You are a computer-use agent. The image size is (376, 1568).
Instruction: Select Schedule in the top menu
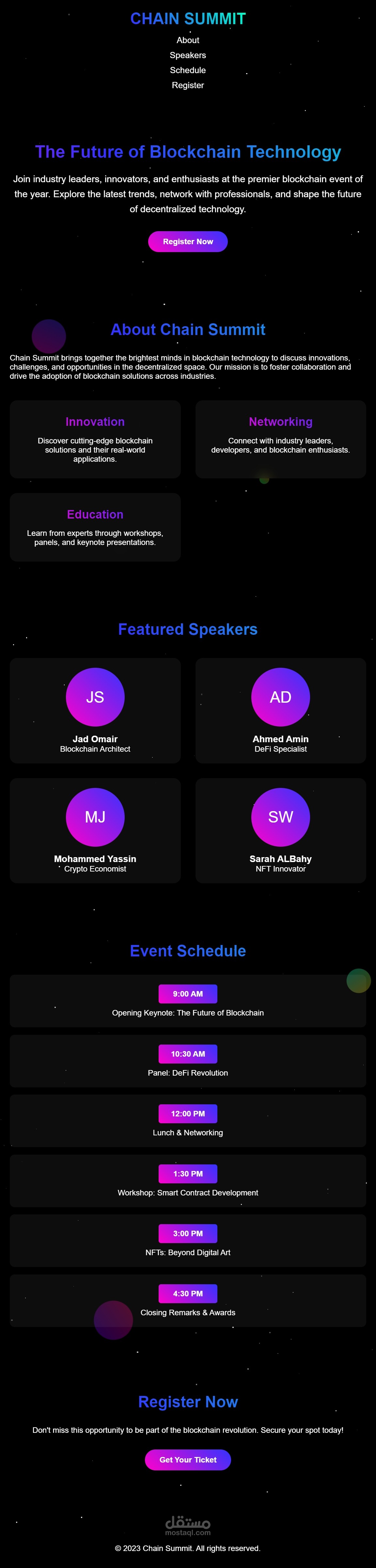tap(187, 70)
